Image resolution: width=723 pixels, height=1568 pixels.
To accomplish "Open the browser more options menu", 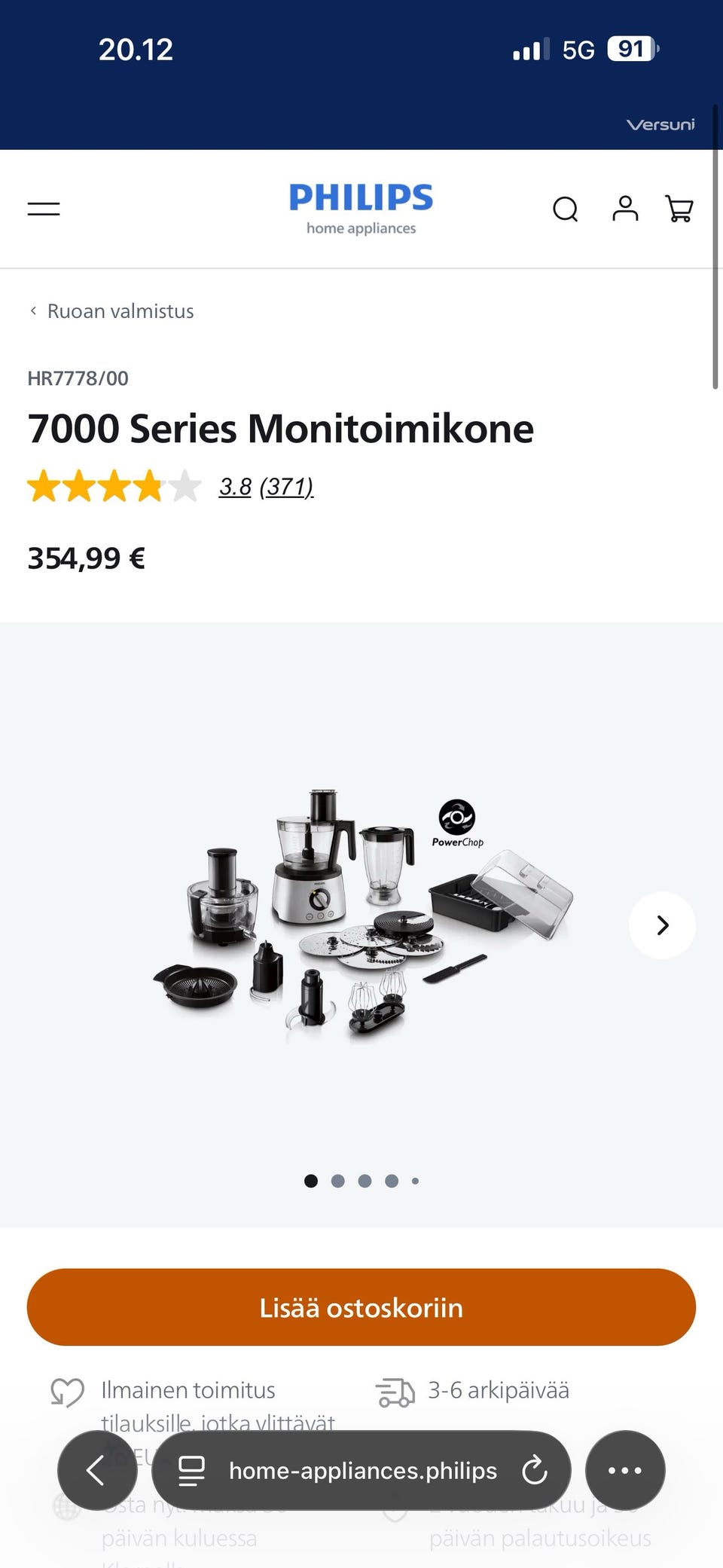I will (625, 1470).
